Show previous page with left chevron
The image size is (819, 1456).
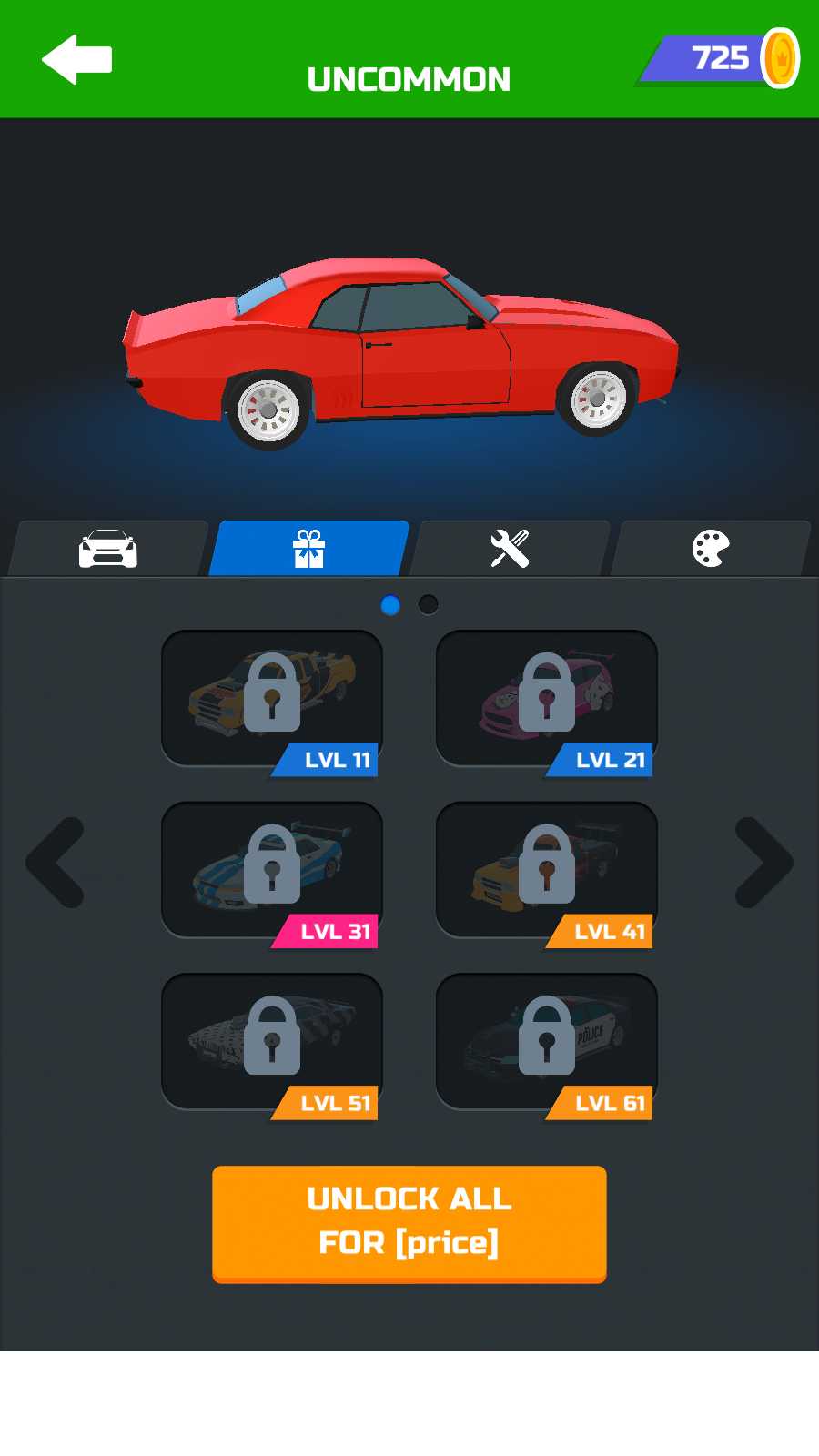[56, 863]
